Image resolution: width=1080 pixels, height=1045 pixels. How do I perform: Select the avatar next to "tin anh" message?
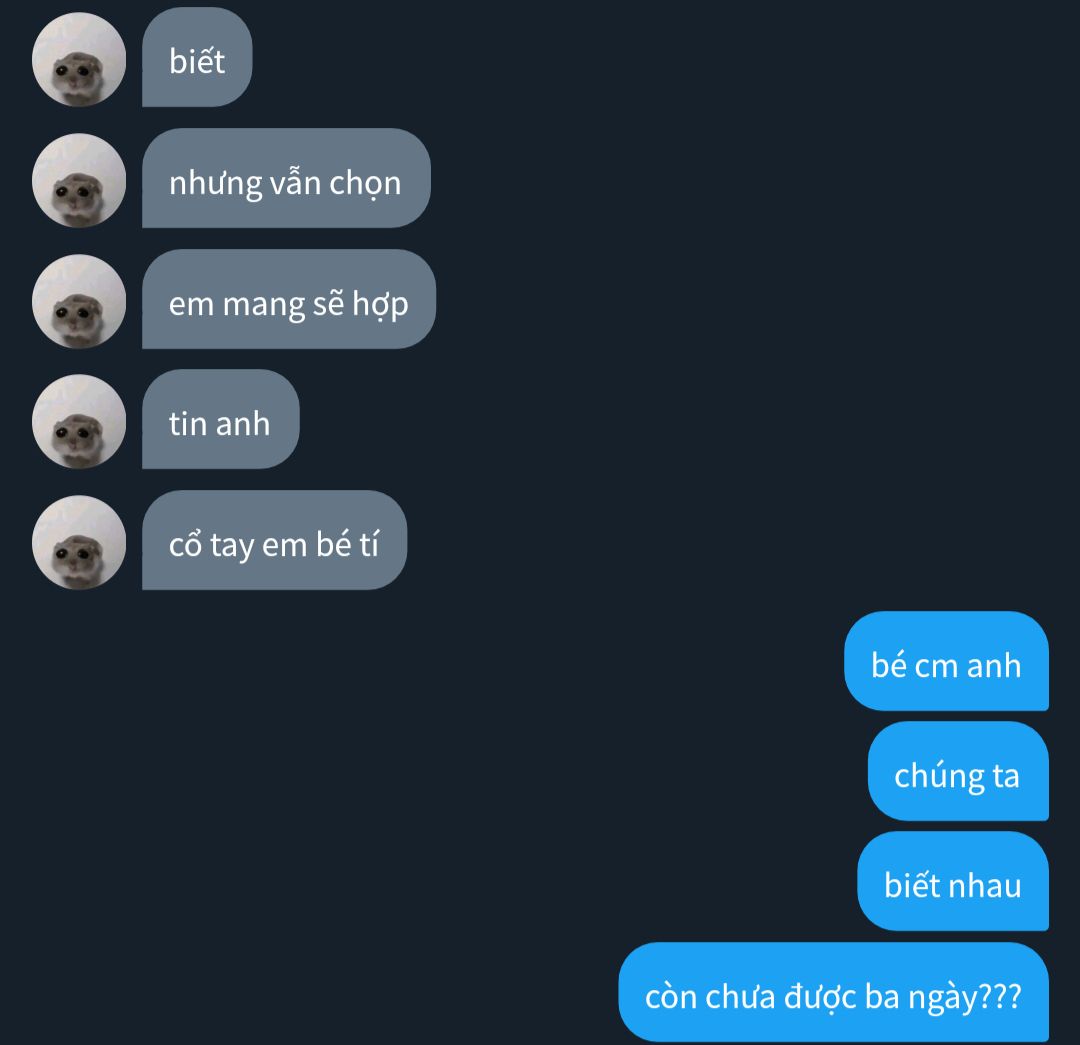(79, 421)
